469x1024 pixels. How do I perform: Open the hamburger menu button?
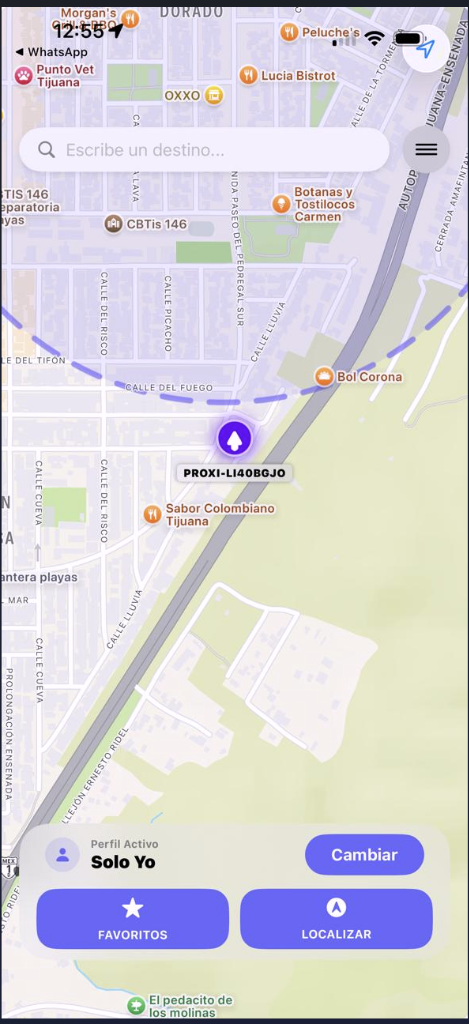pos(426,150)
